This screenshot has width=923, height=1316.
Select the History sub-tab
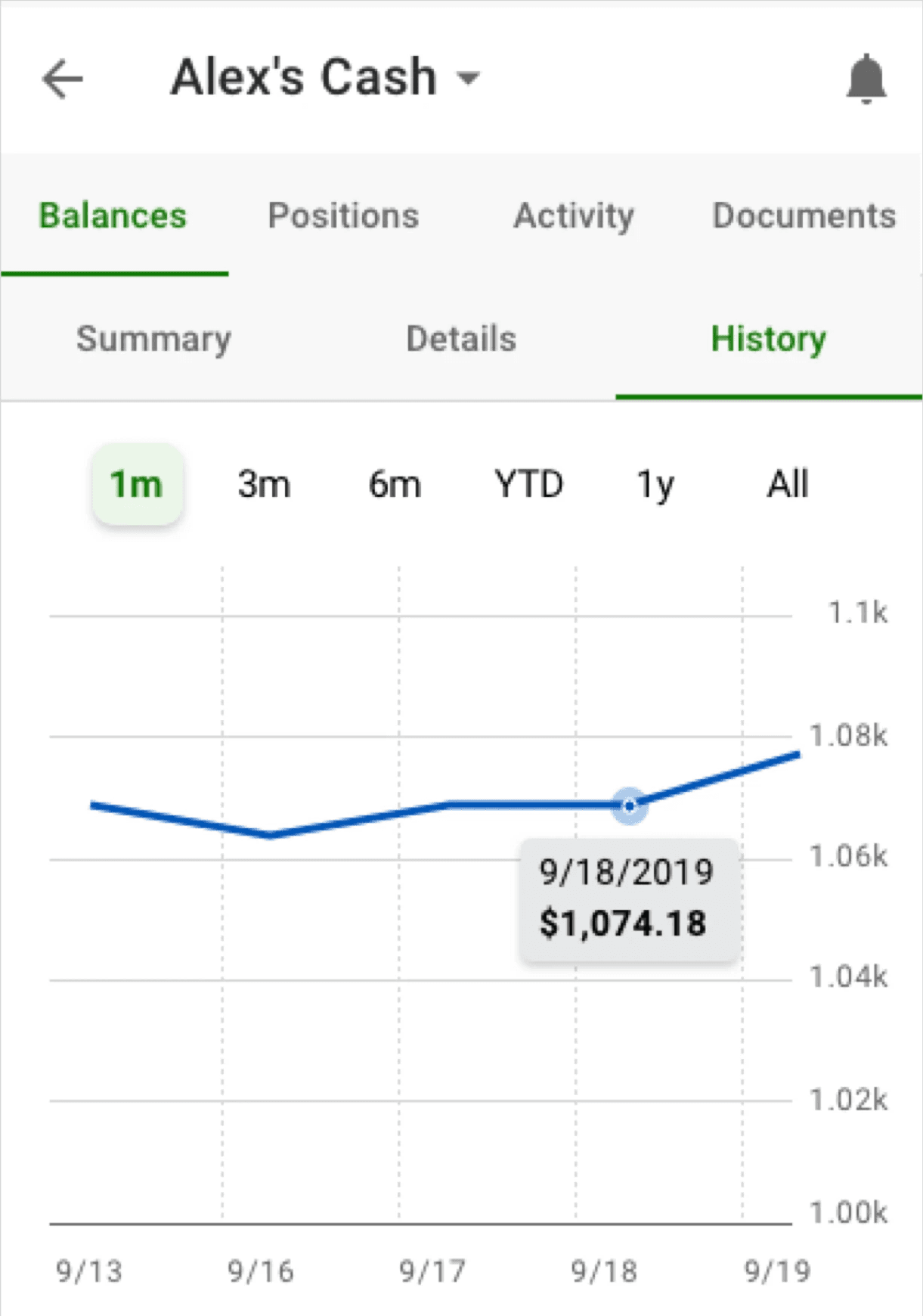click(x=768, y=340)
